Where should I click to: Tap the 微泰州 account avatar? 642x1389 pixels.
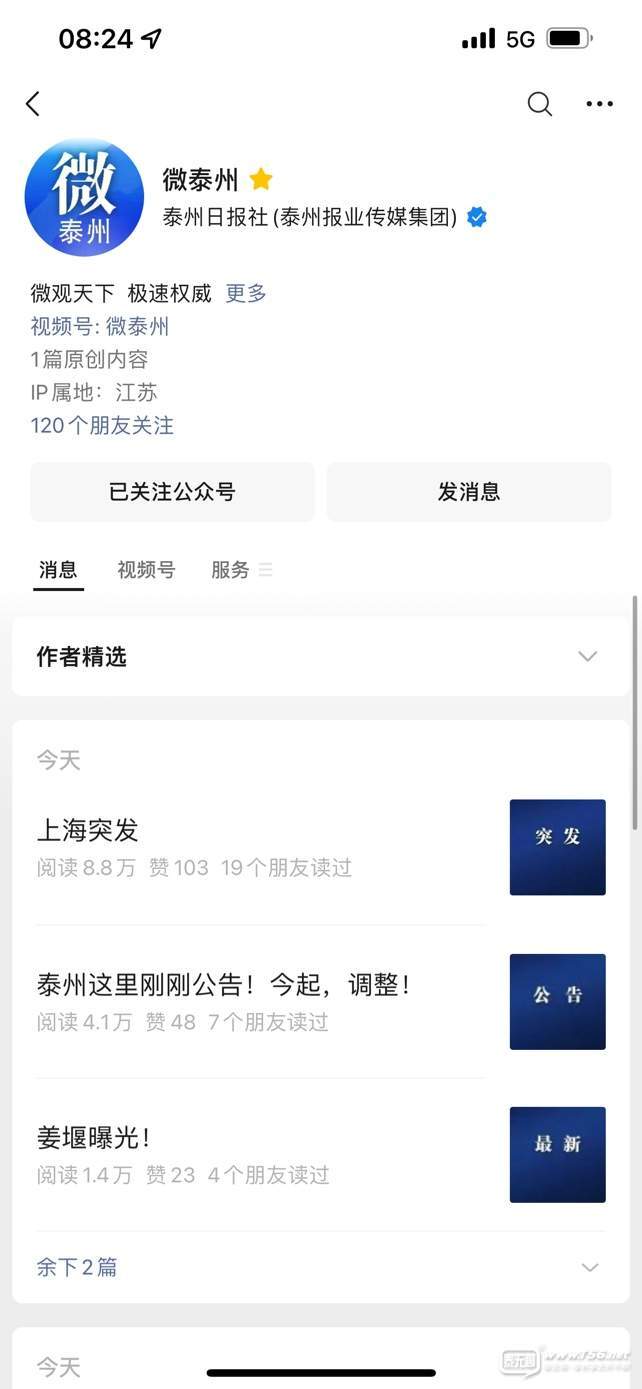click(x=84, y=197)
